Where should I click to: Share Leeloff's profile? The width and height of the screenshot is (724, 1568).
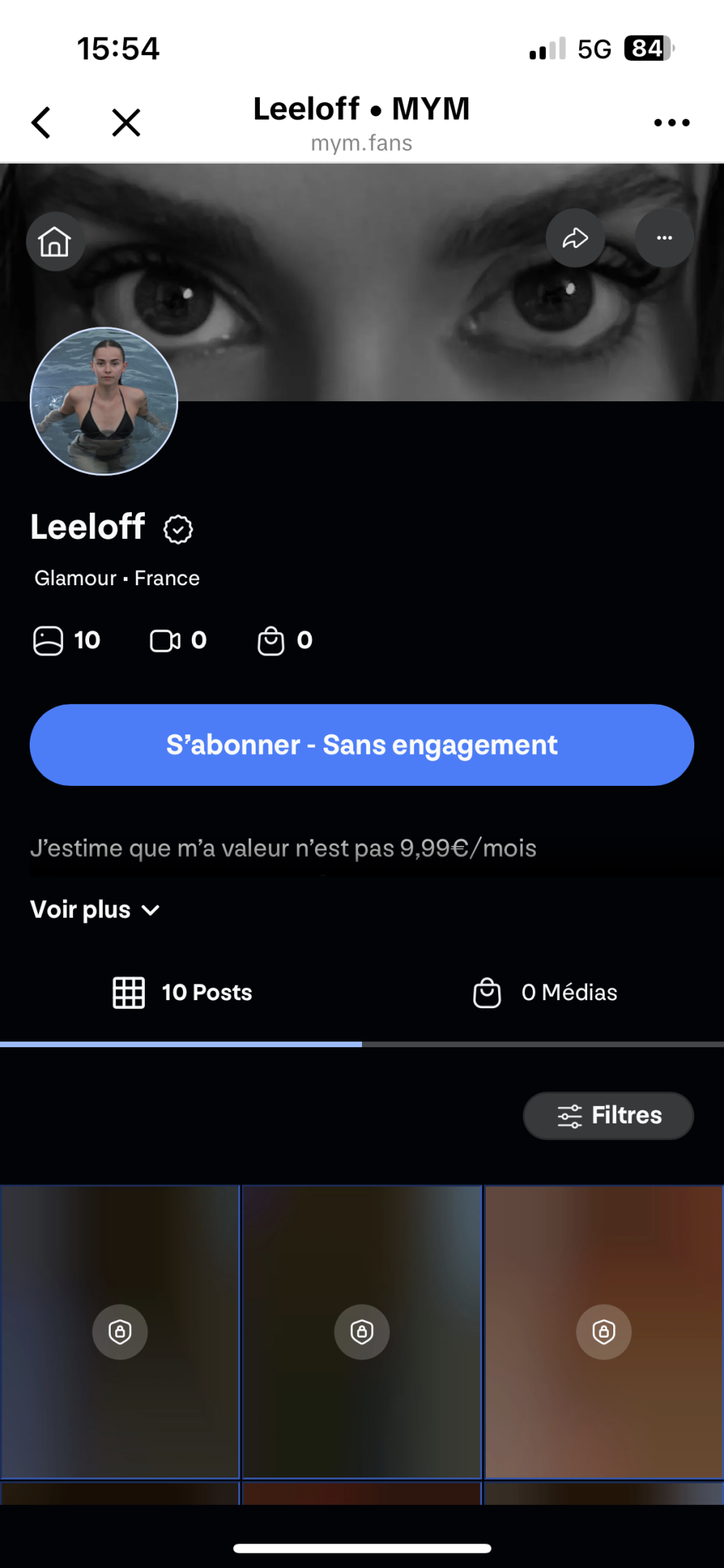click(x=575, y=238)
